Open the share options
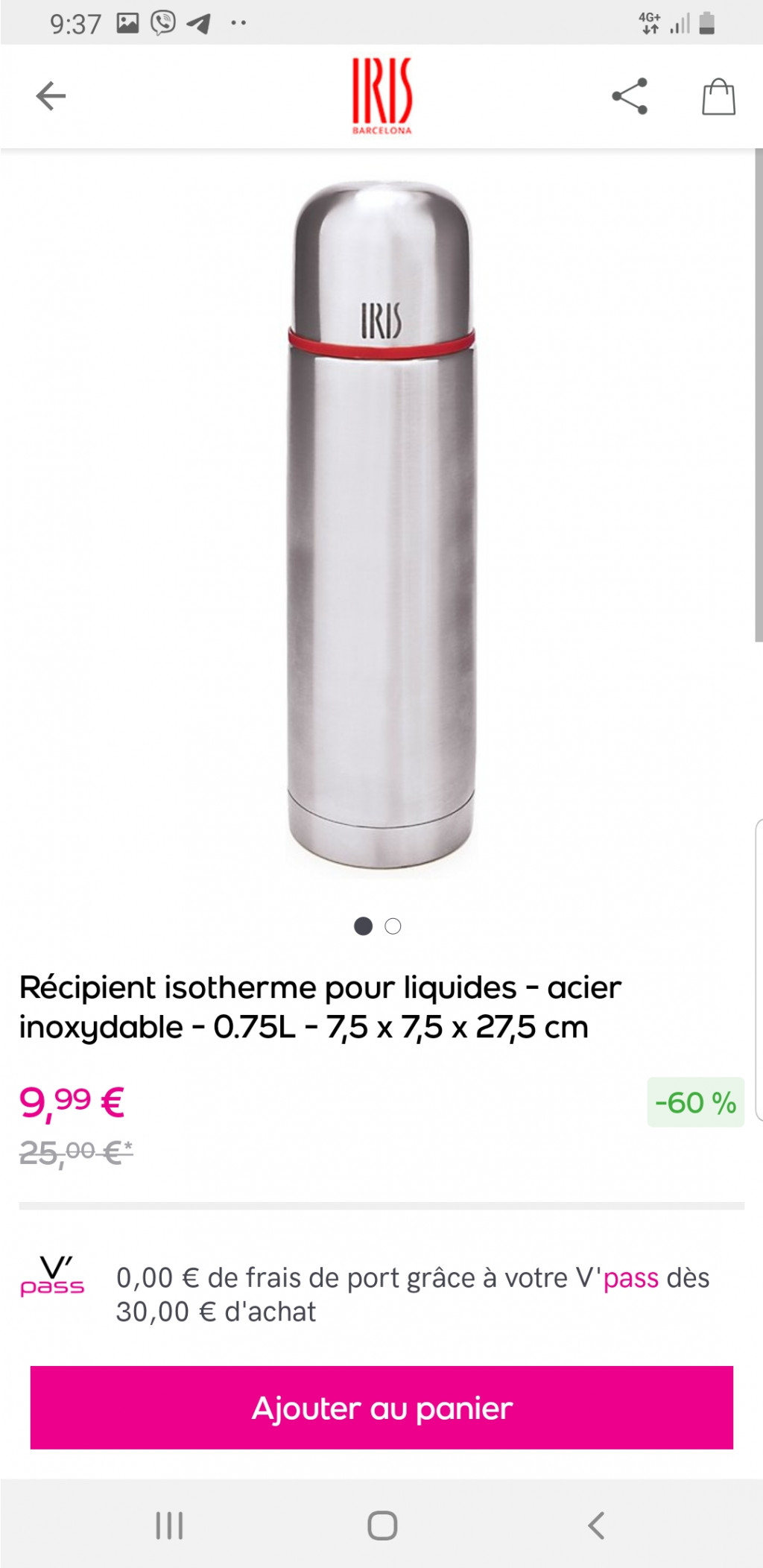The width and height of the screenshot is (763, 1568). pyautogui.click(x=630, y=95)
